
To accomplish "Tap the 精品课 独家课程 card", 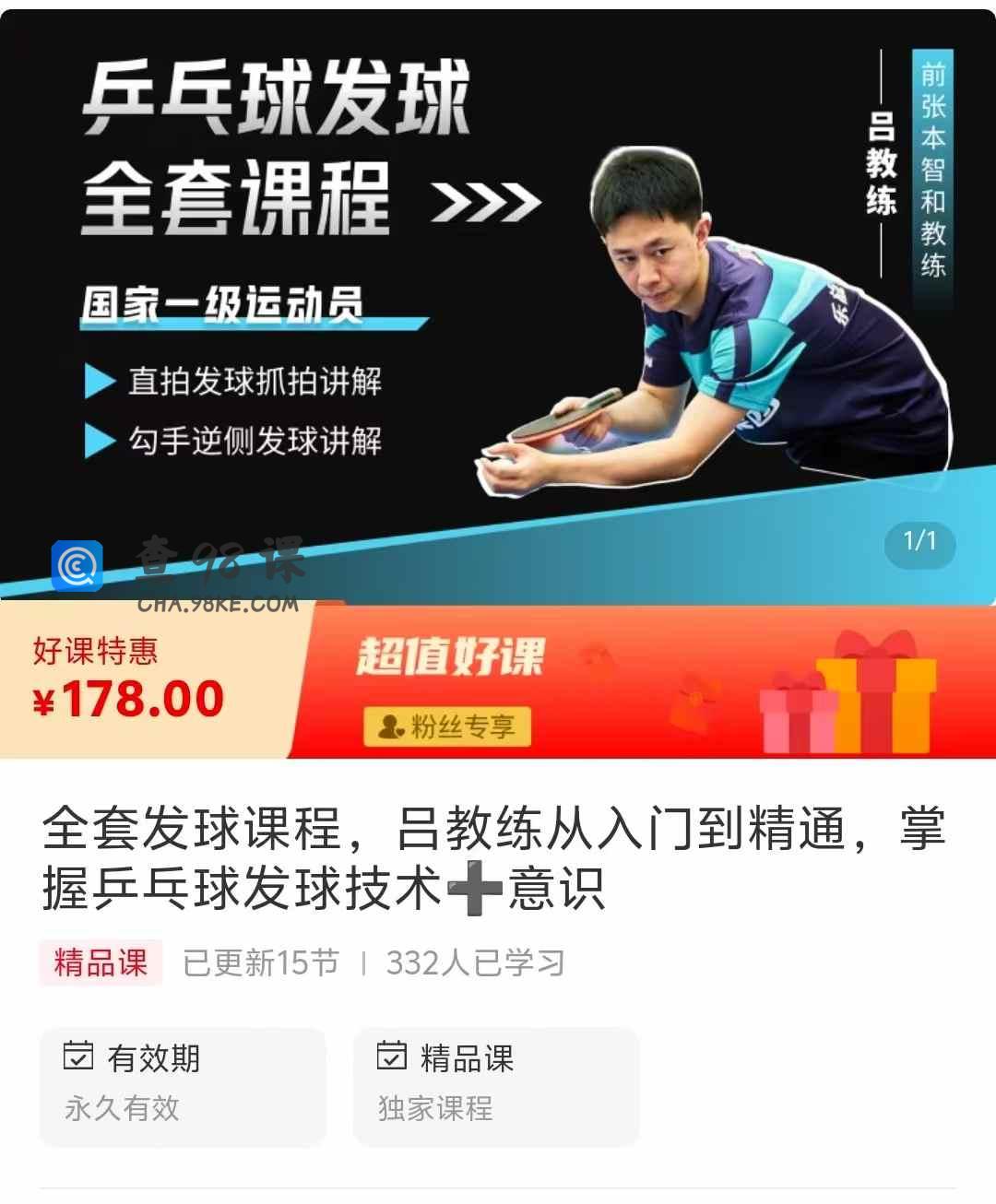I will [496, 1085].
